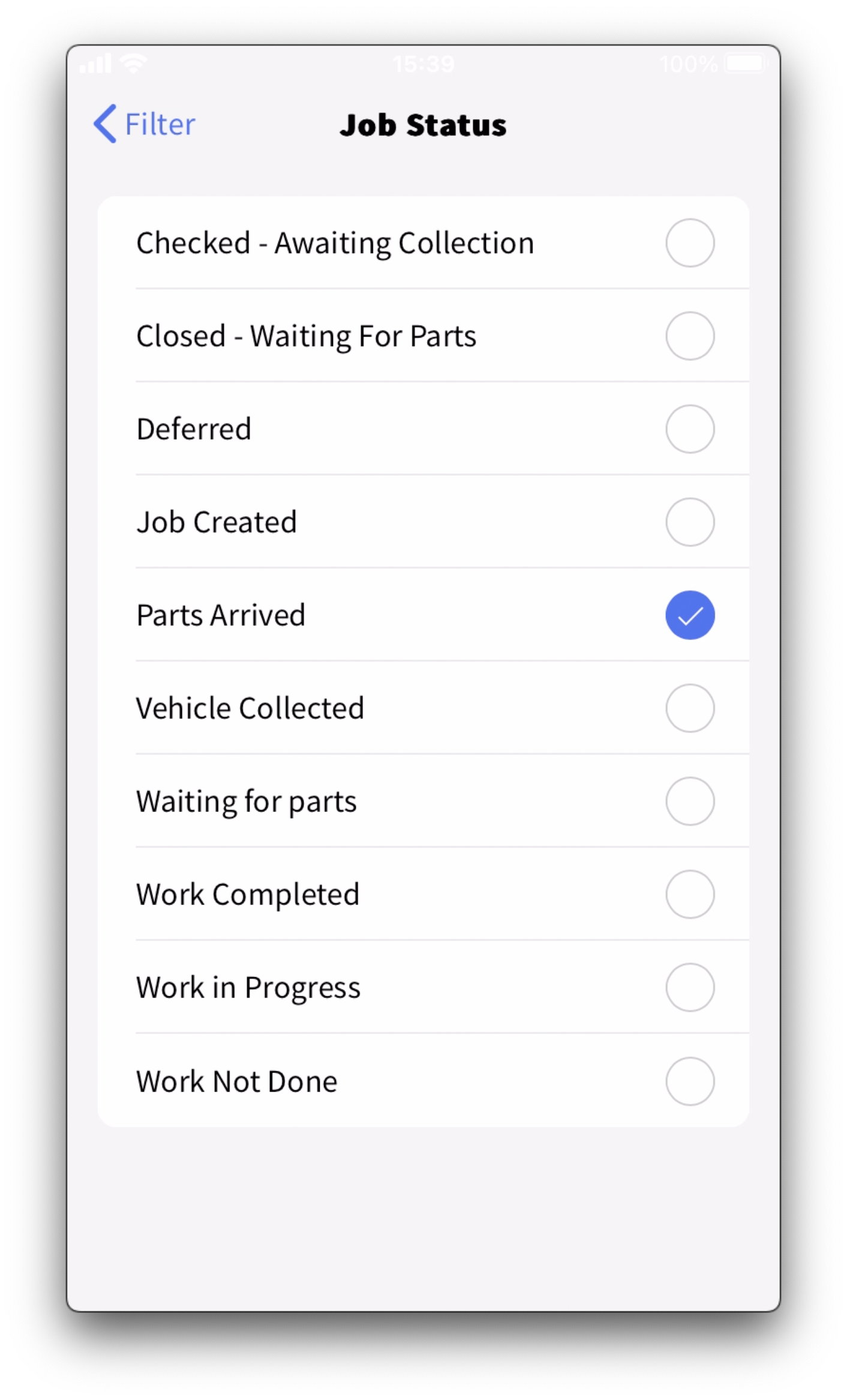Select the Deferred status

point(423,428)
